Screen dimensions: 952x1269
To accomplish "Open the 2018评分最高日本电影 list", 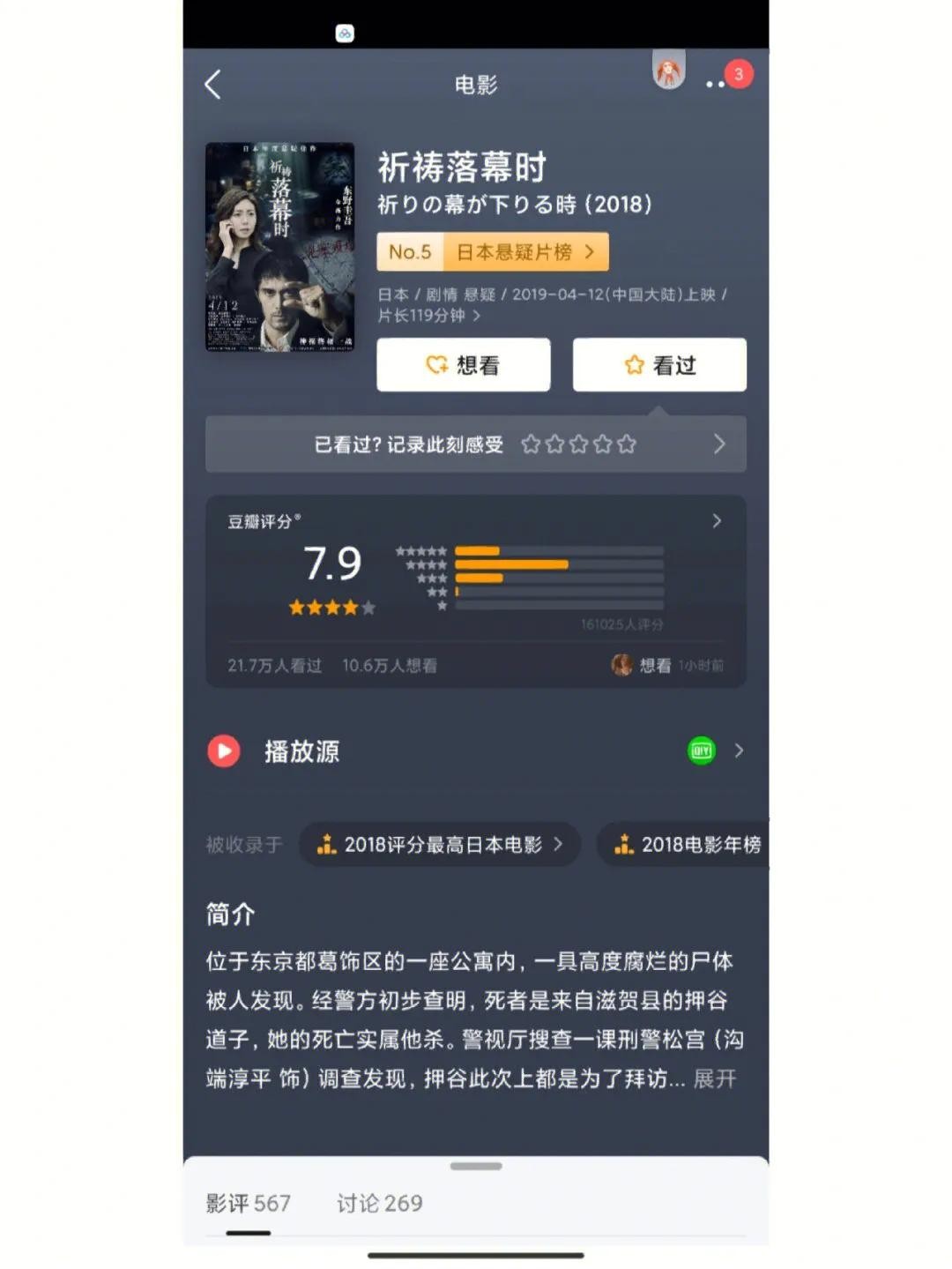I will coord(440,845).
